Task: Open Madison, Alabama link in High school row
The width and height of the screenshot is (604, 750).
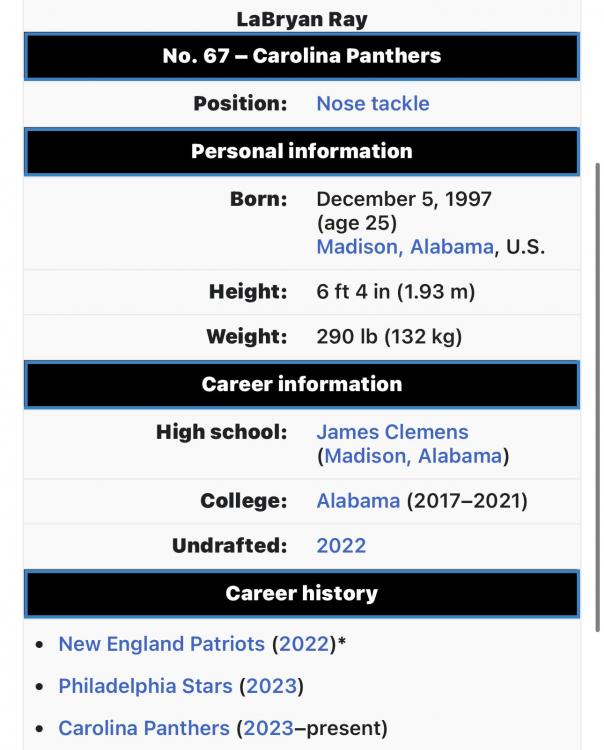Action: [413, 456]
